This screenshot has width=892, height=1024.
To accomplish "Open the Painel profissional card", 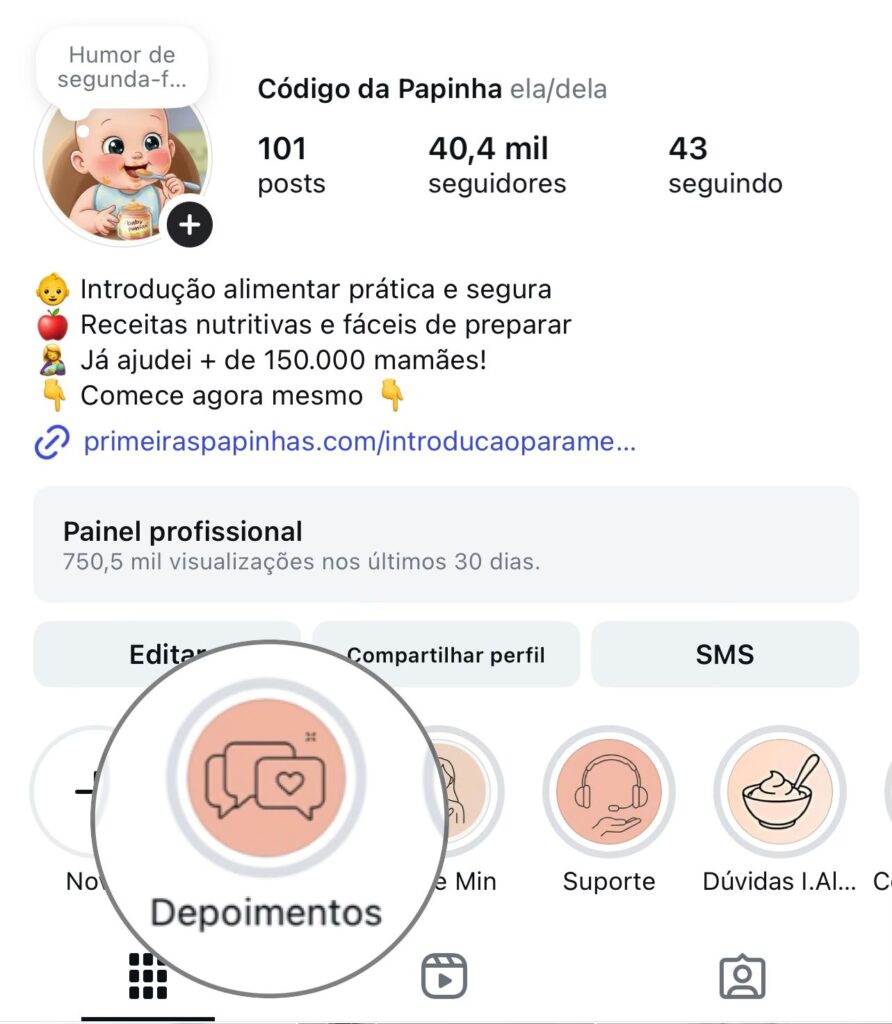I will coord(446,545).
